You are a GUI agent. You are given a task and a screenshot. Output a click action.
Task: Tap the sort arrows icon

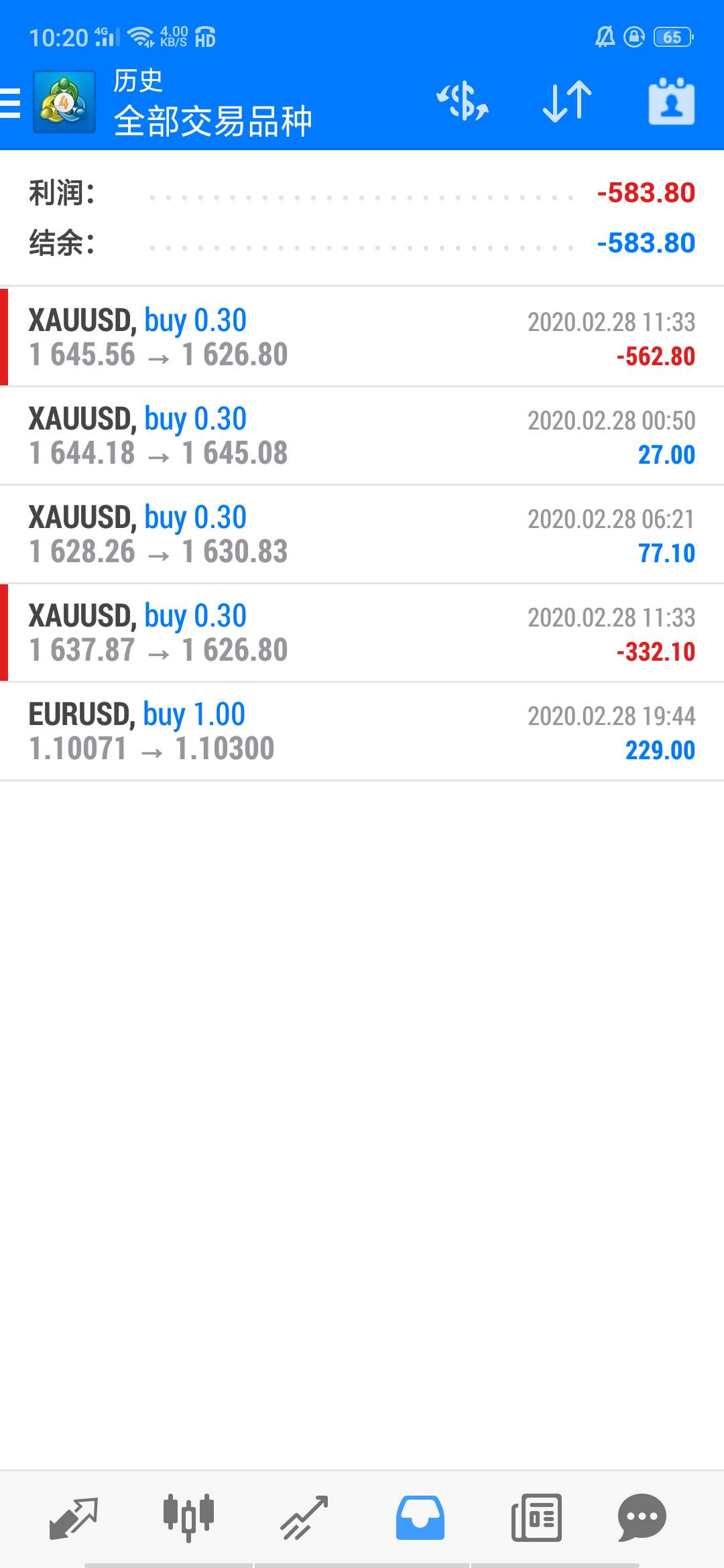[x=567, y=102]
